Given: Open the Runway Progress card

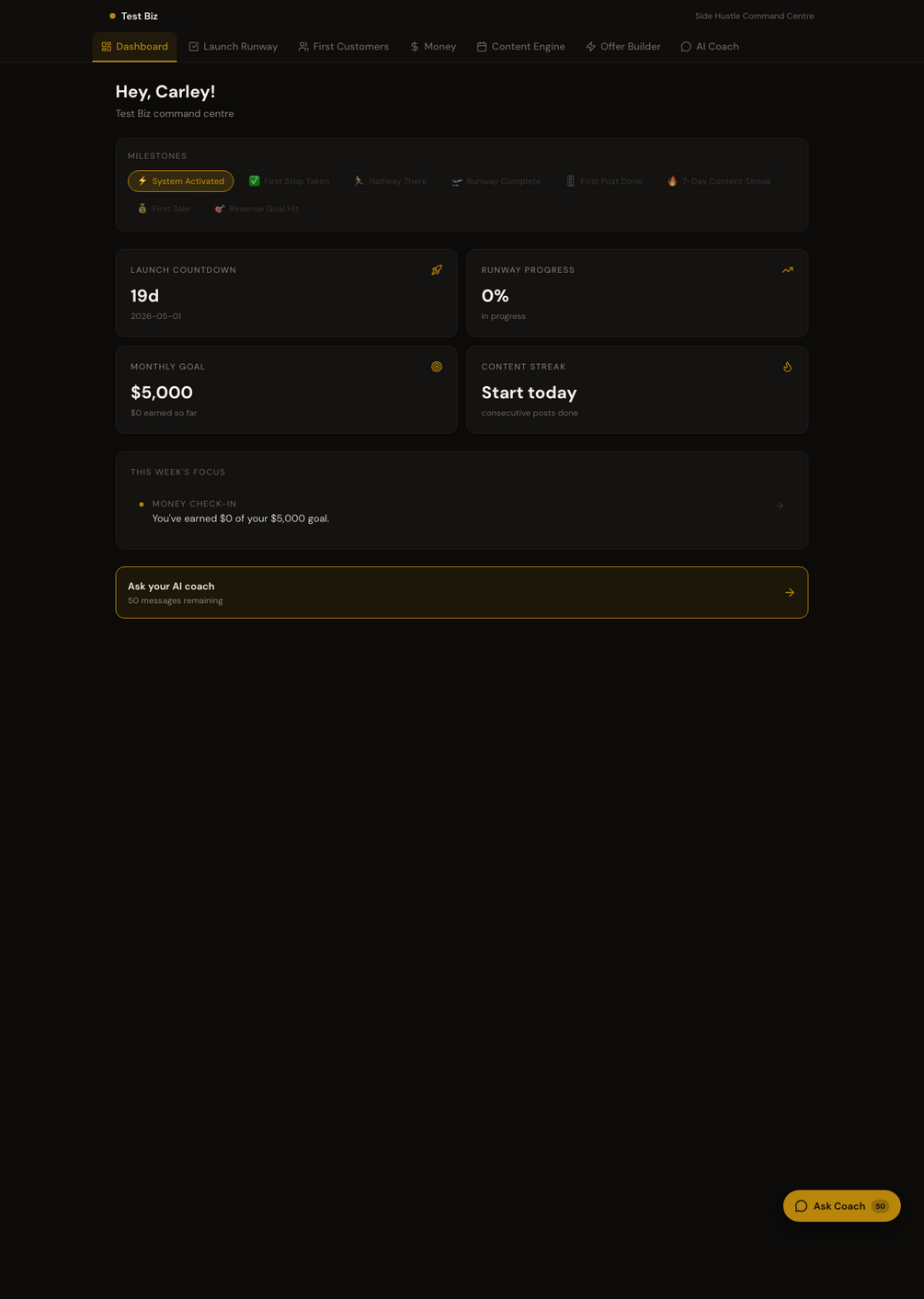Looking at the screenshot, I should pos(636,293).
